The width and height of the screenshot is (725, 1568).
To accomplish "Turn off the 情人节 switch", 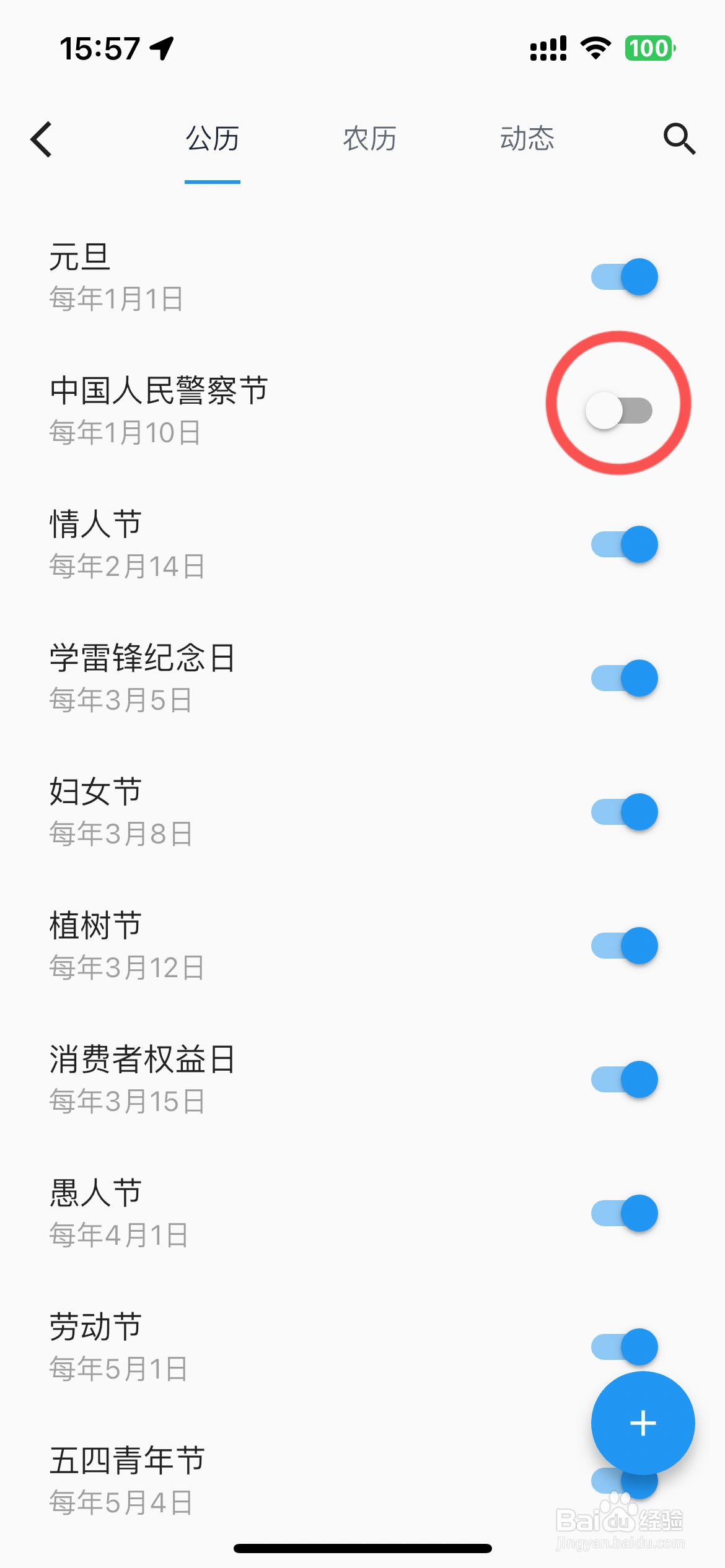I will click(x=623, y=544).
